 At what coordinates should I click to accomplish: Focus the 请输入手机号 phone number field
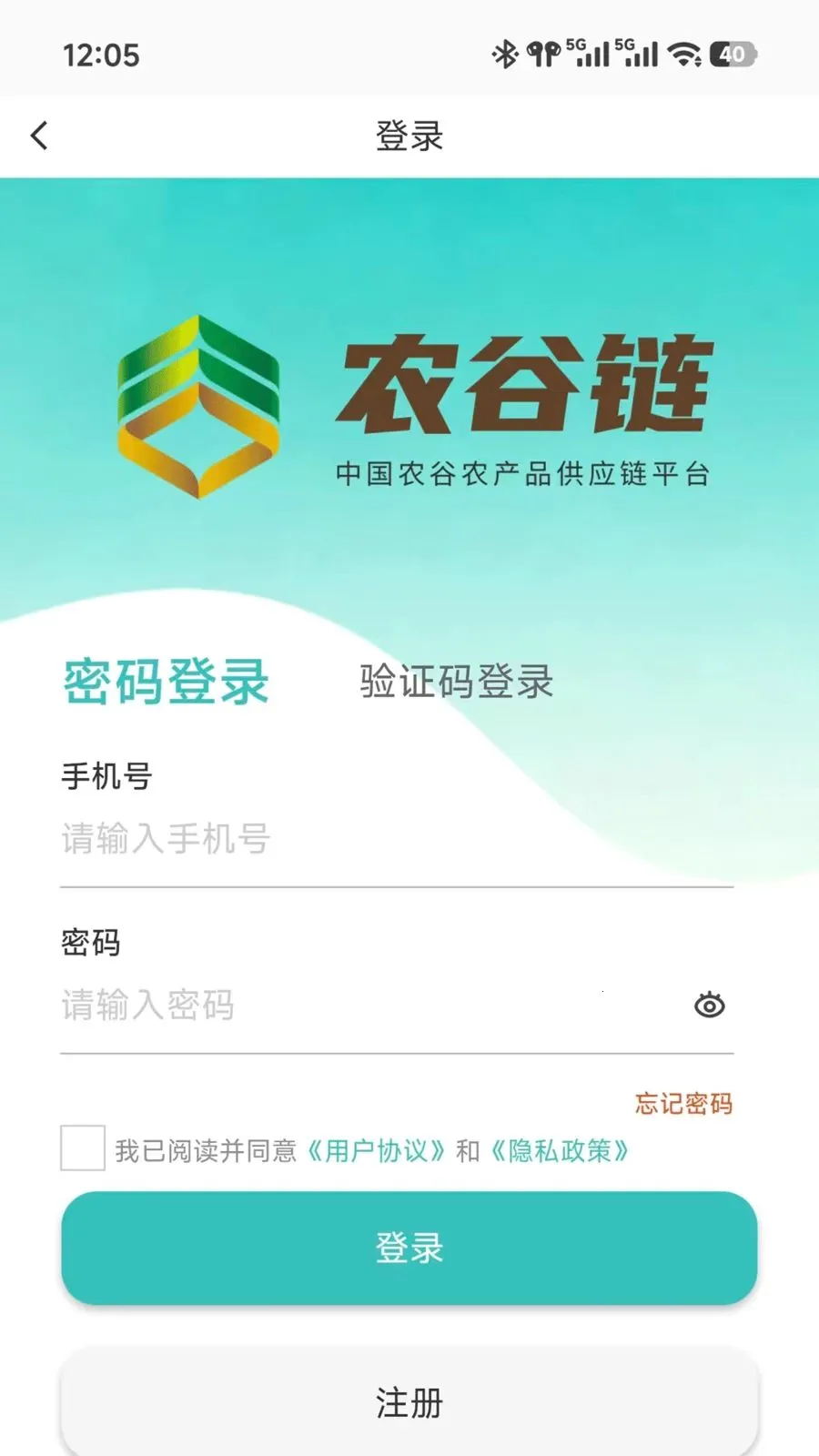point(397,839)
